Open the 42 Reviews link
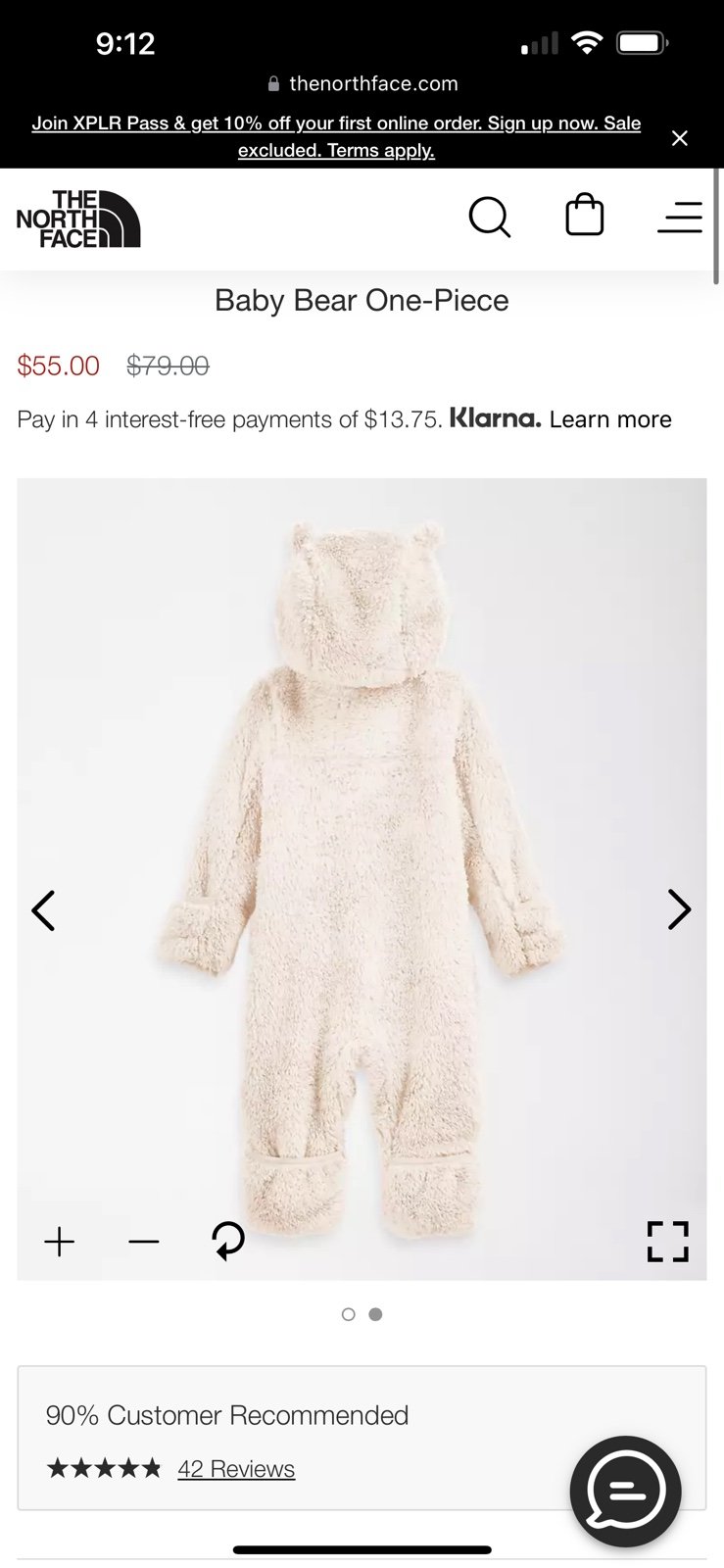Screen dimensions: 724x1568 236,1469
